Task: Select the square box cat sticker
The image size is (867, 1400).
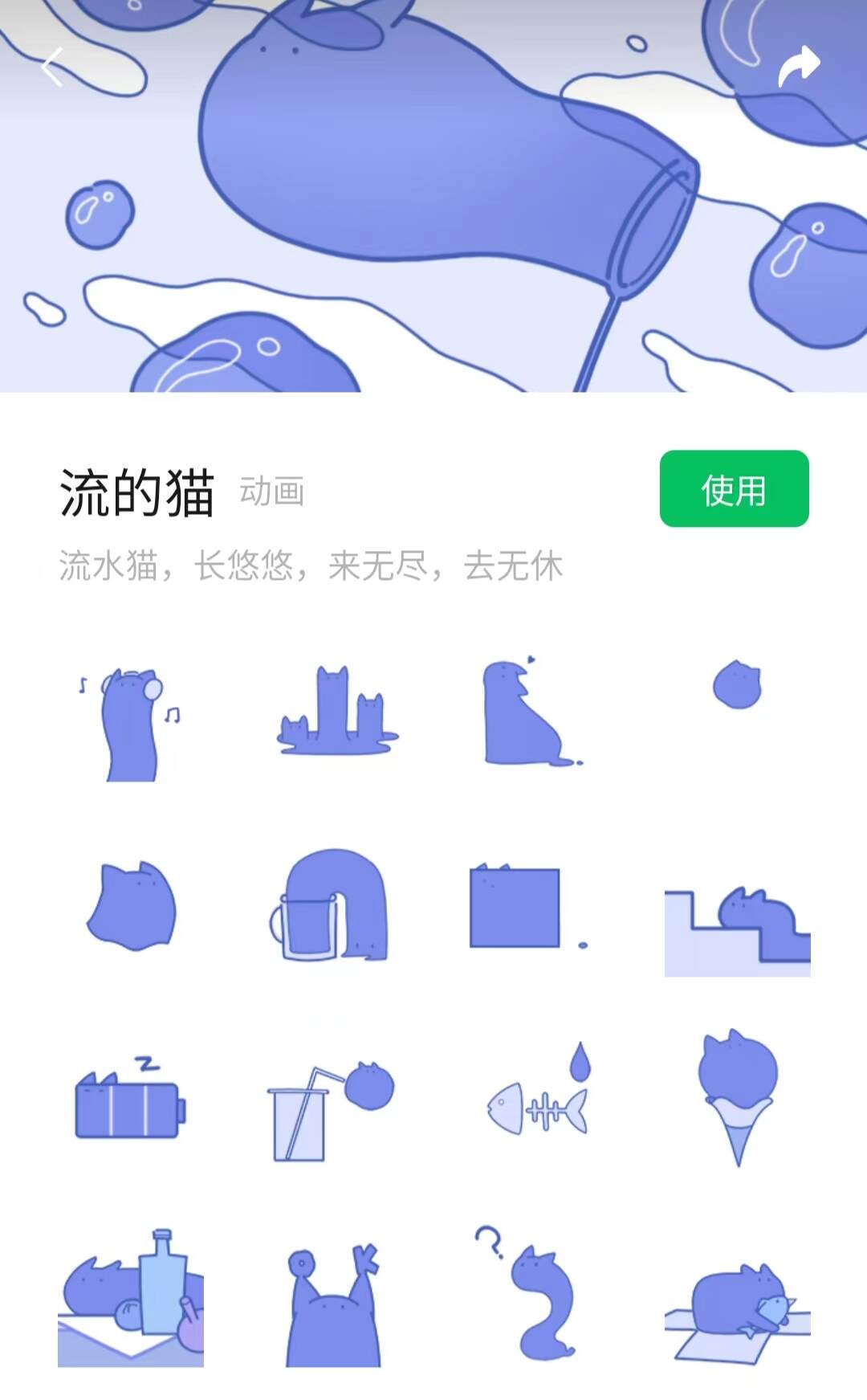Action: click(525, 906)
